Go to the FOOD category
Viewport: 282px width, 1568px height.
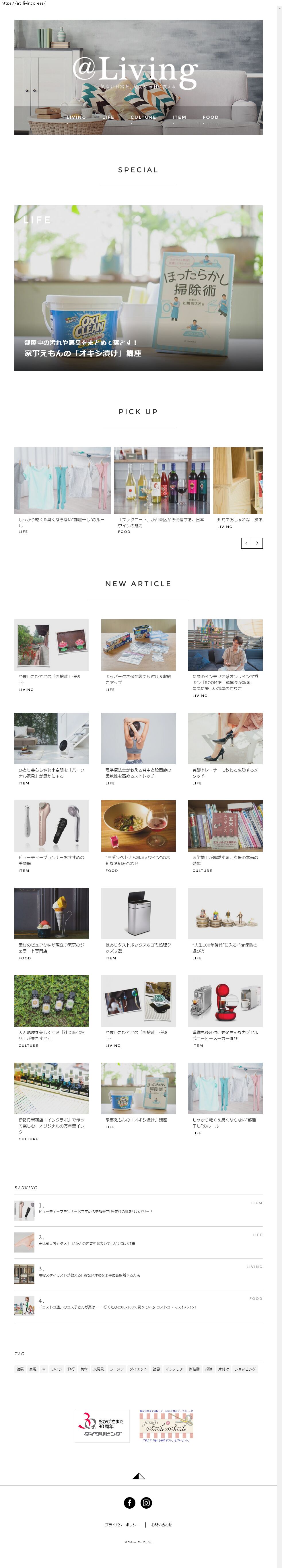click(211, 117)
